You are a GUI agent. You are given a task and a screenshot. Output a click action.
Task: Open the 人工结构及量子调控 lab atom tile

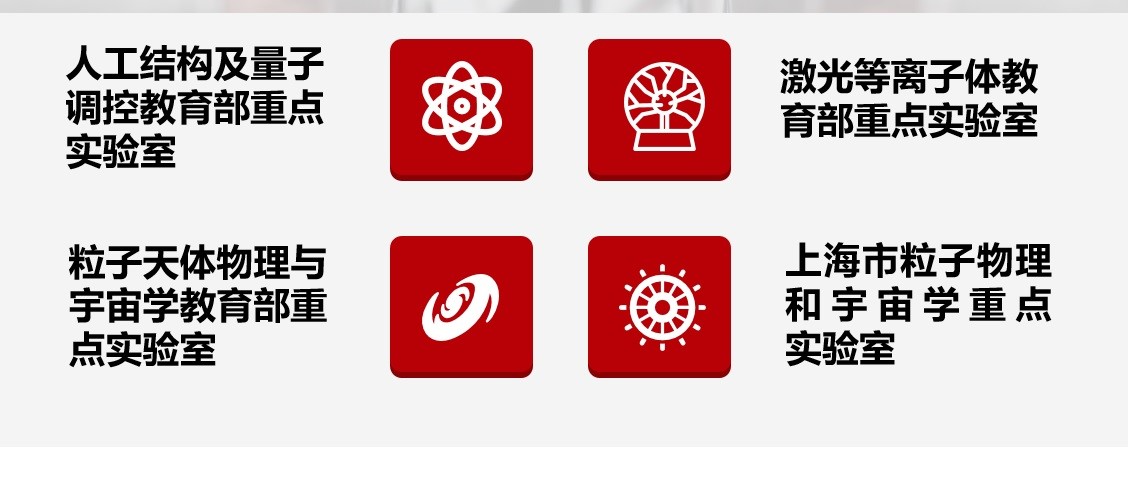click(x=461, y=108)
